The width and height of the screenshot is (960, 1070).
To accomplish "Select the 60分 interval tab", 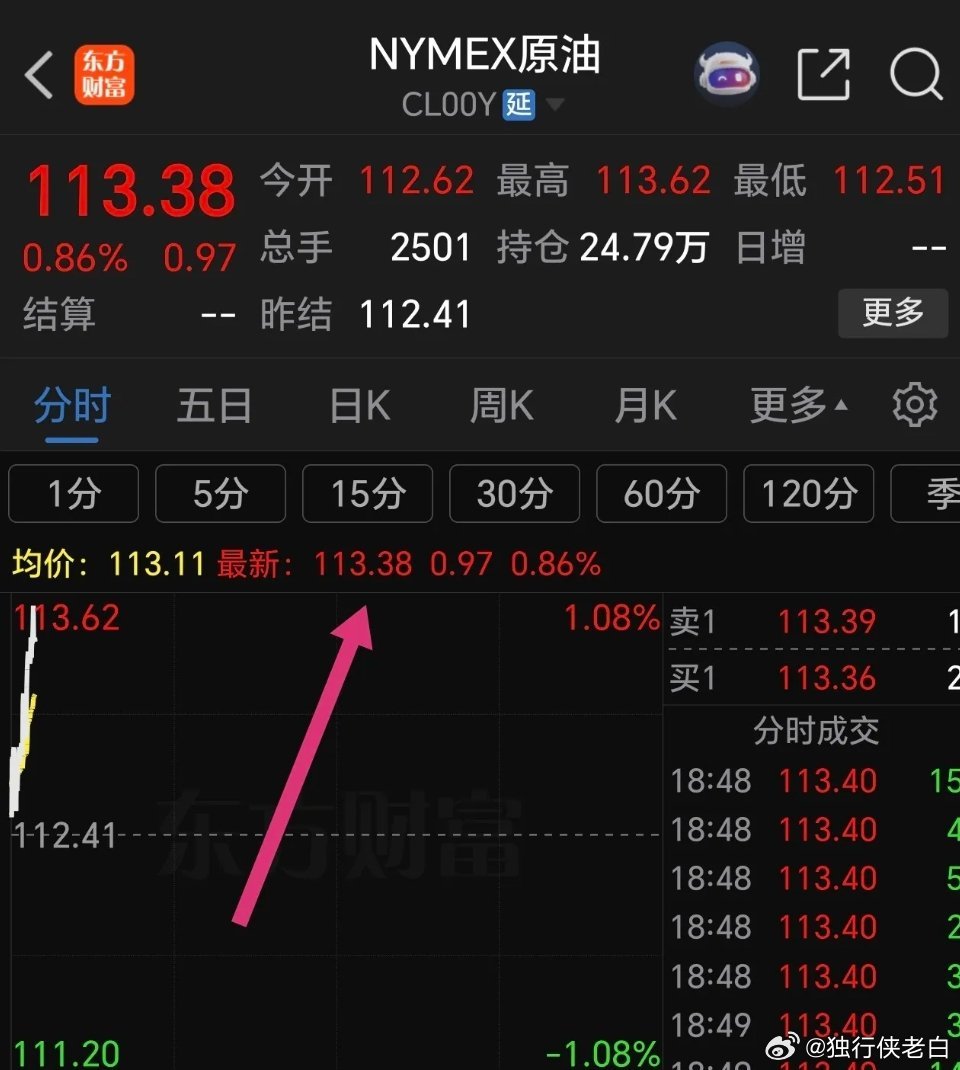I will coord(661,493).
